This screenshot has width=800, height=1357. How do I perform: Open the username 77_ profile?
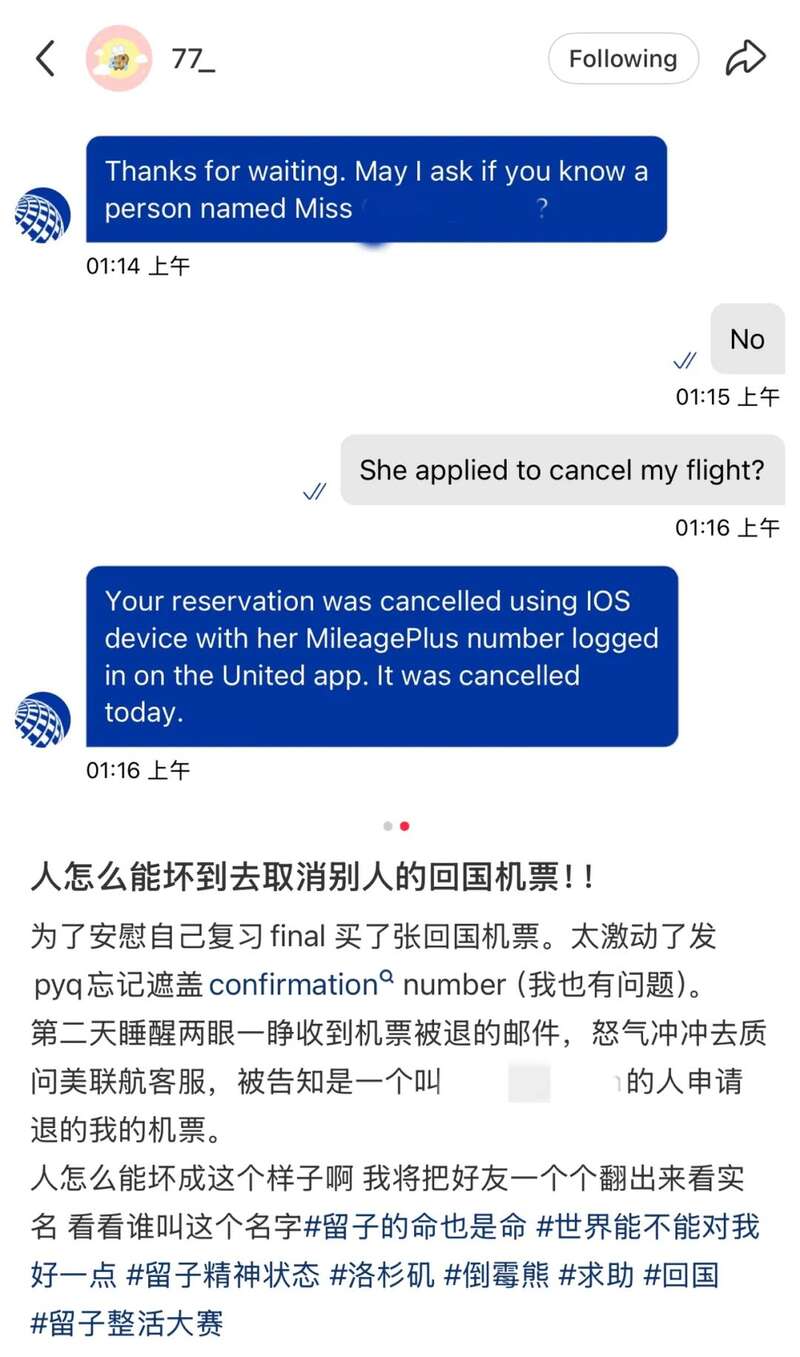pos(193,59)
